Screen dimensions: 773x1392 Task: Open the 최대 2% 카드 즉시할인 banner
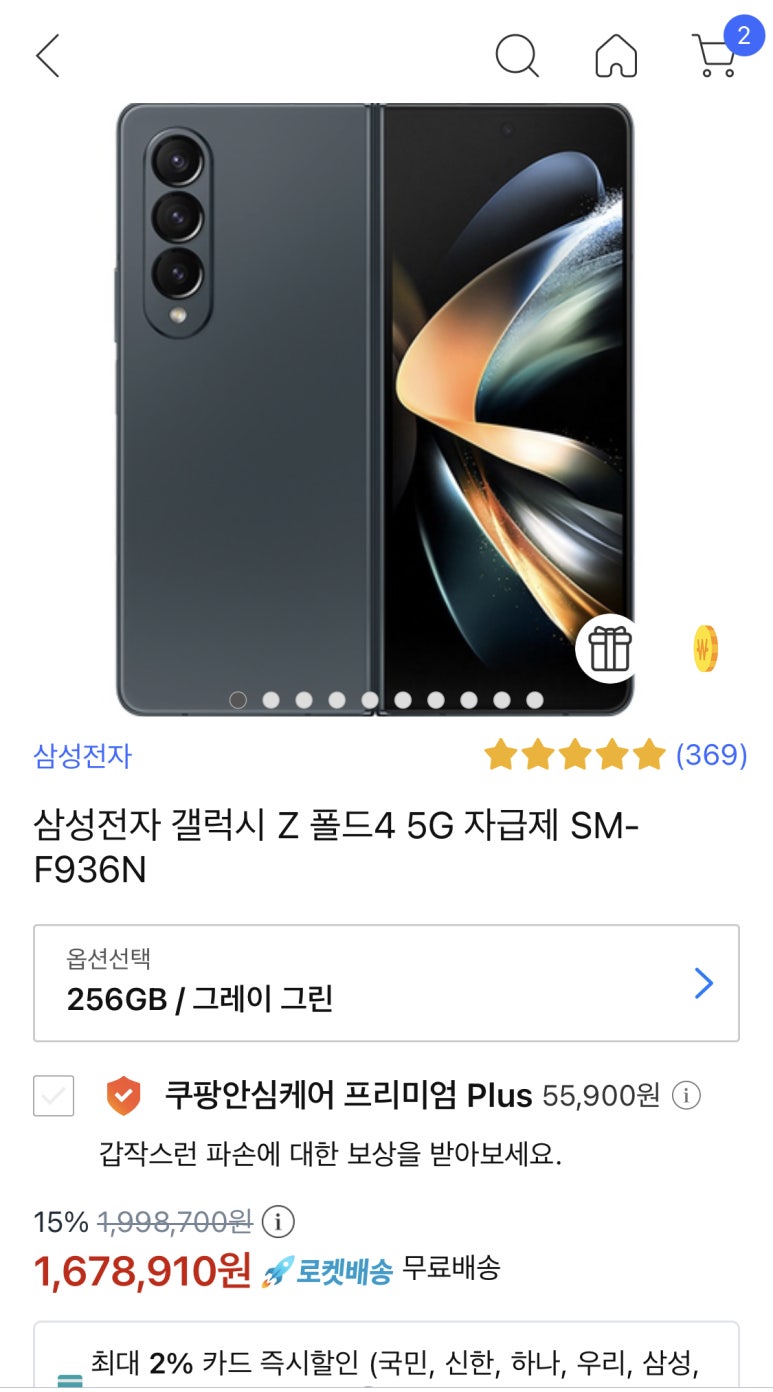coord(386,1360)
